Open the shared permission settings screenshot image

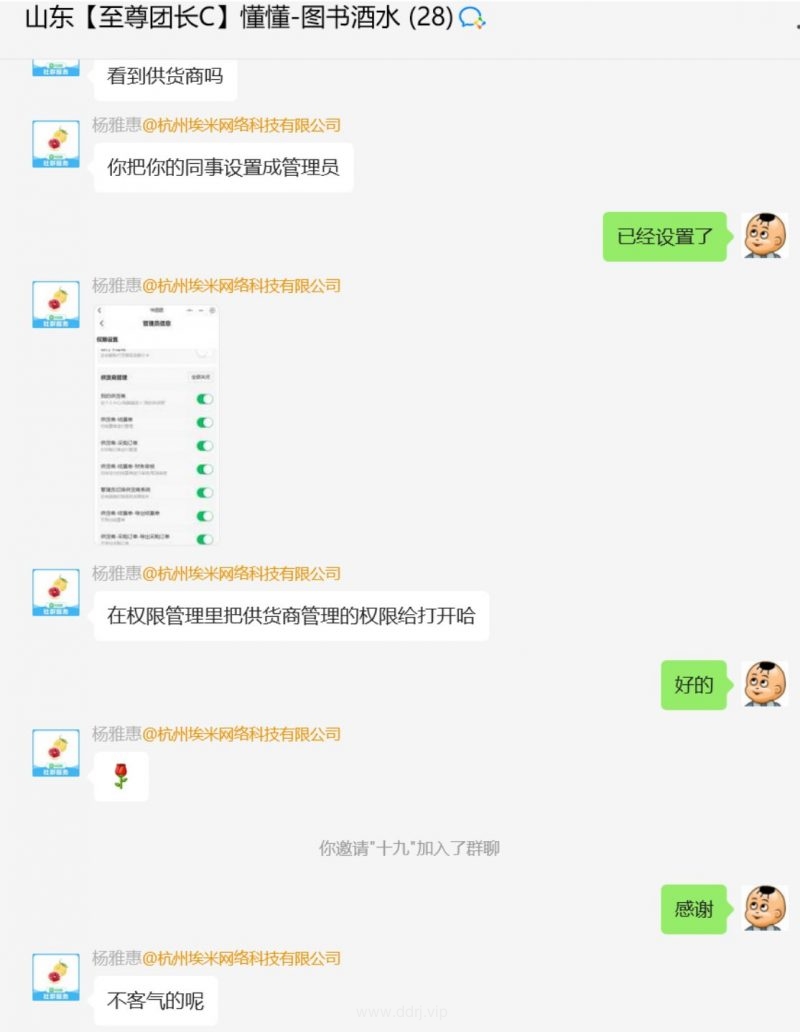click(x=155, y=425)
